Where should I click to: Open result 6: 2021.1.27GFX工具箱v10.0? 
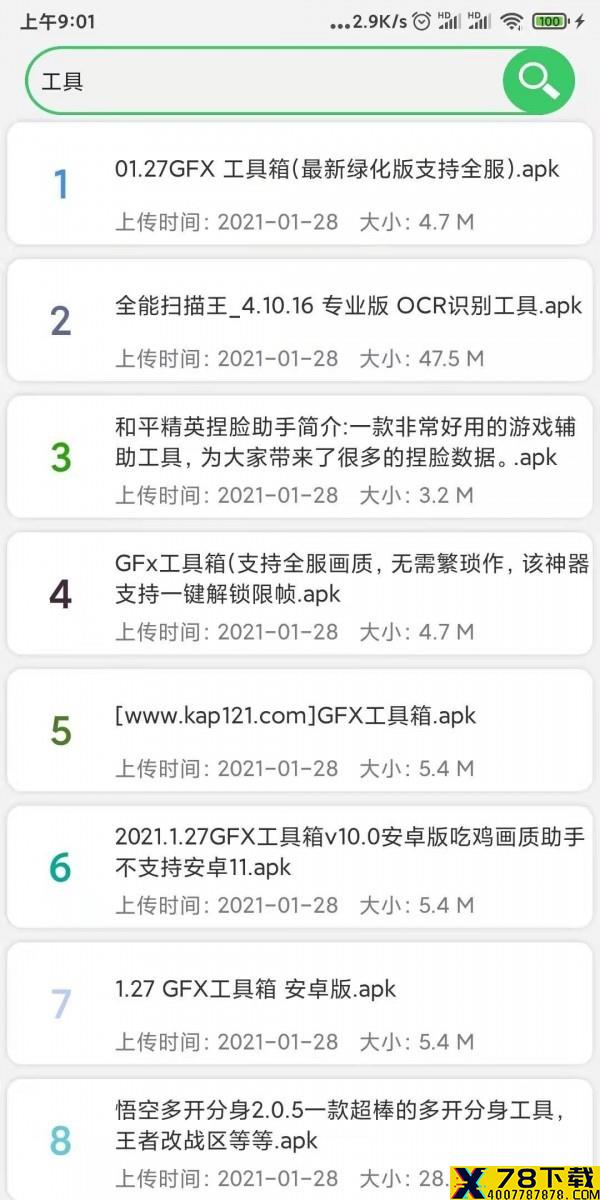[x=300, y=867]
